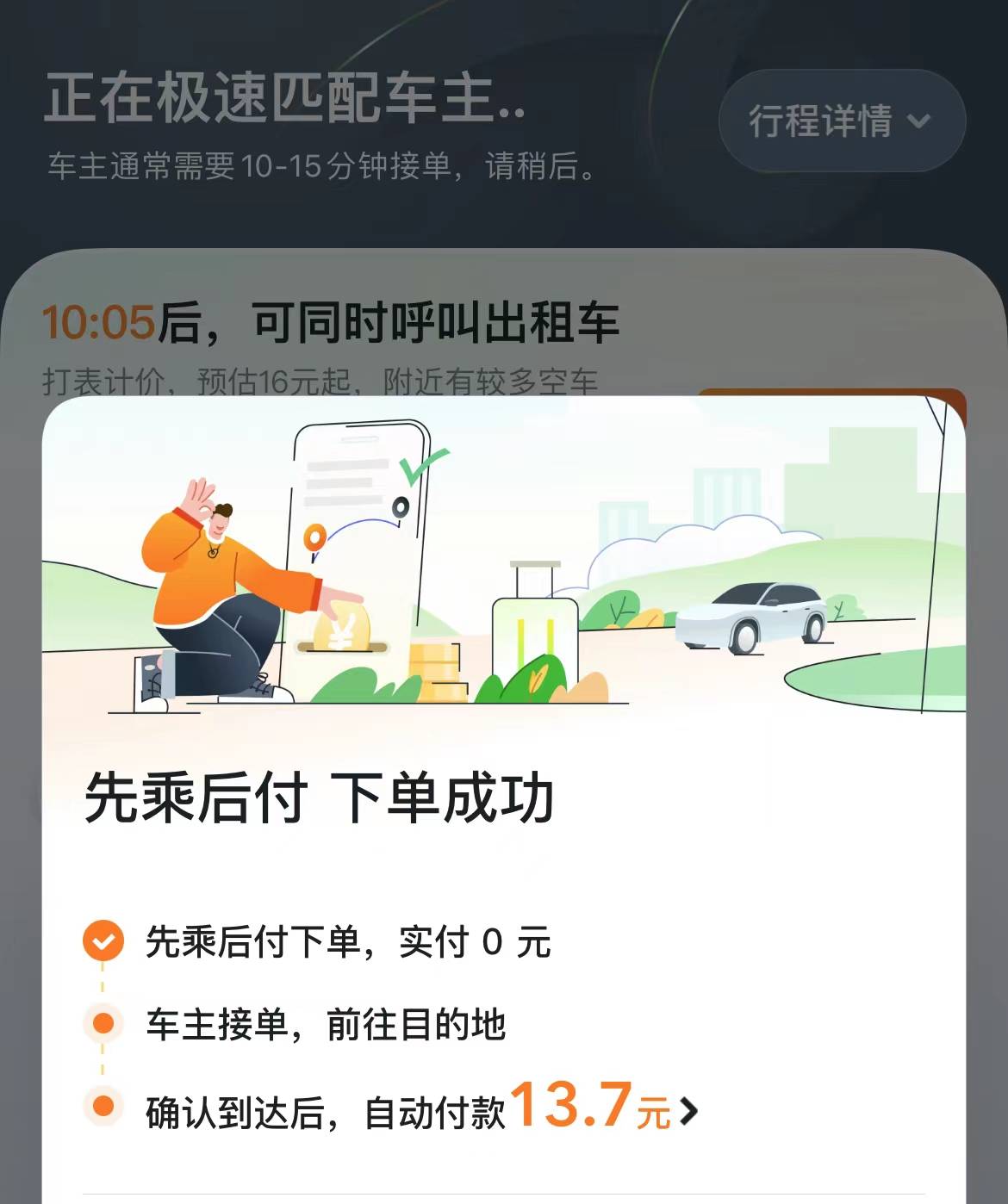Open trip details using the chevron arrow
The width and height of the screenshot is (1008, 1204).
(920, 121)
